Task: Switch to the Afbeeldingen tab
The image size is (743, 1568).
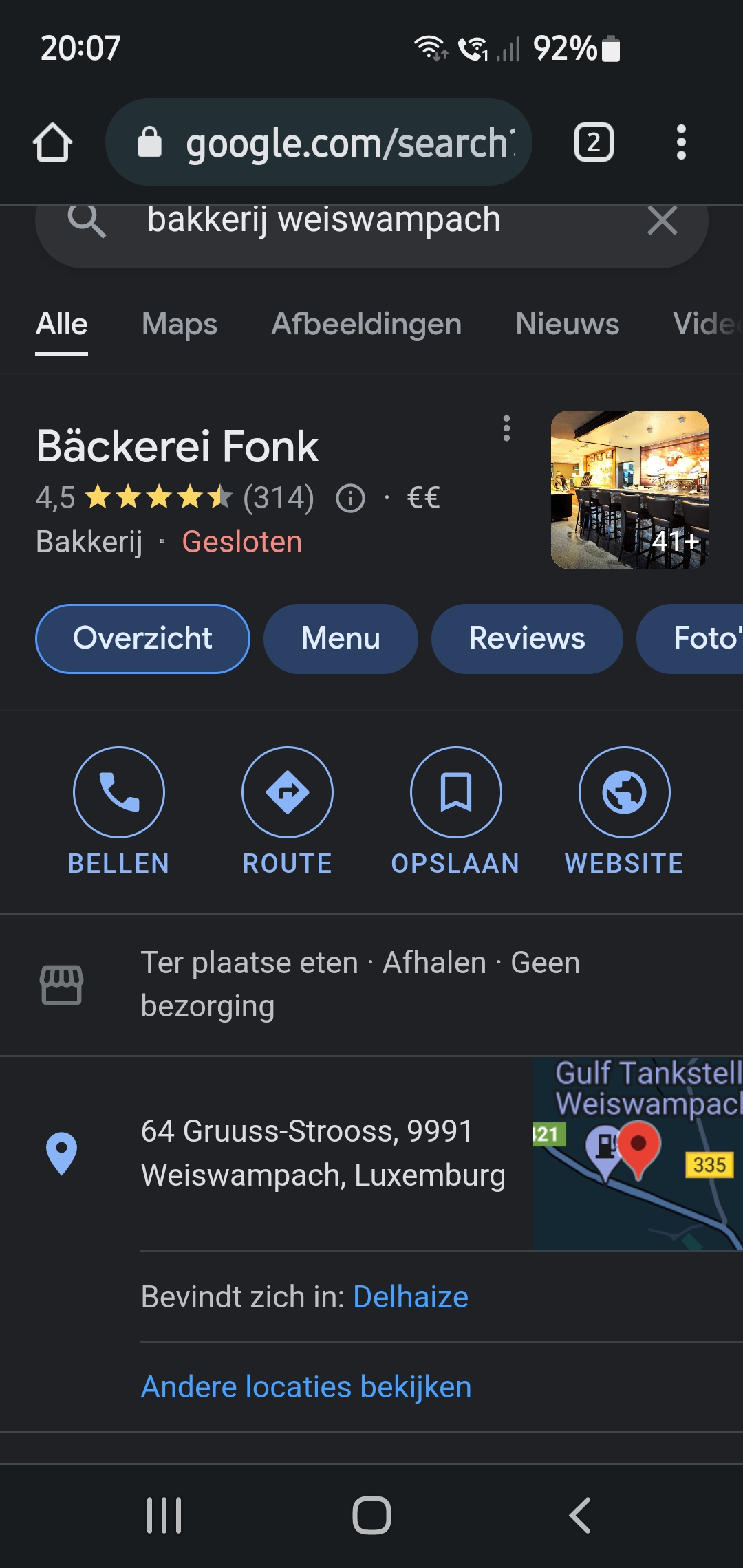Action: point(366,324)
